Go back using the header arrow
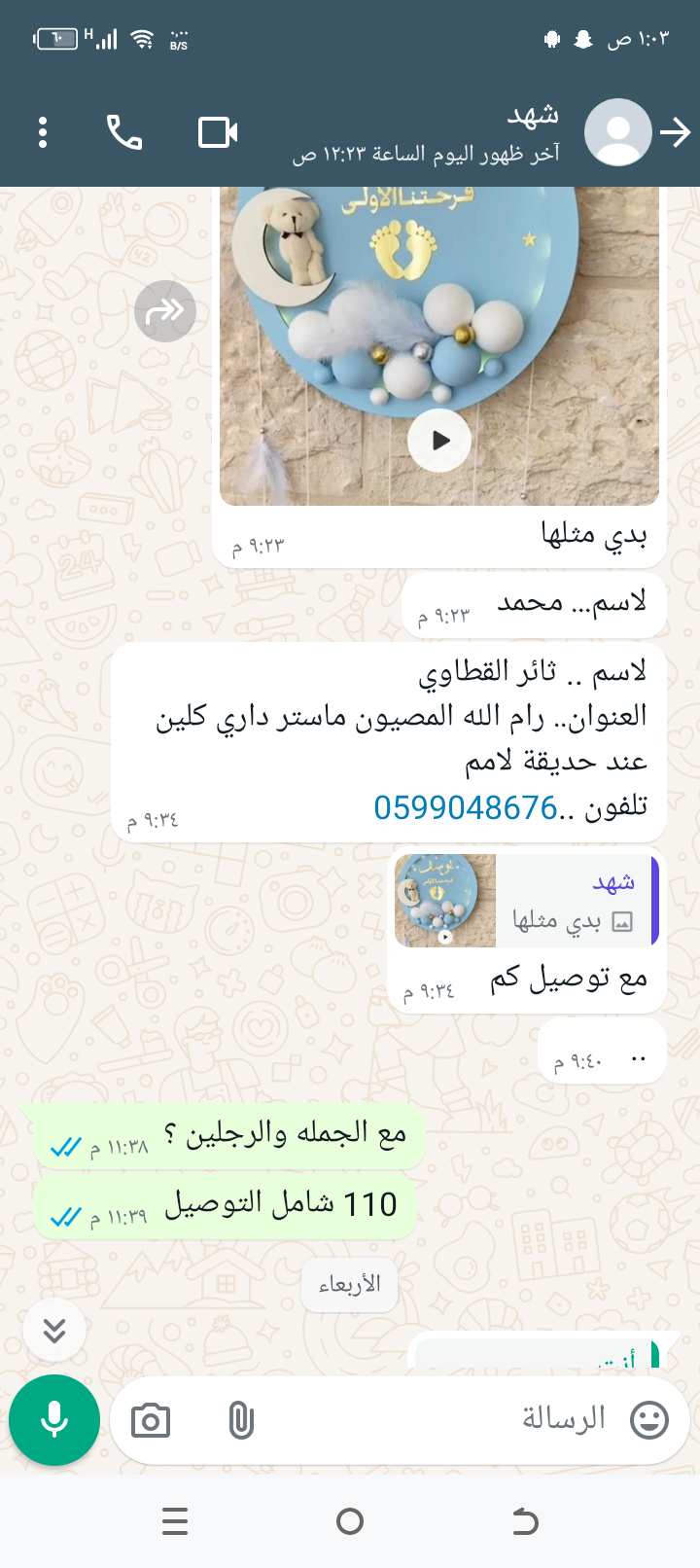700x1568 pixels. pyautogui.click(x=675, y=132)
